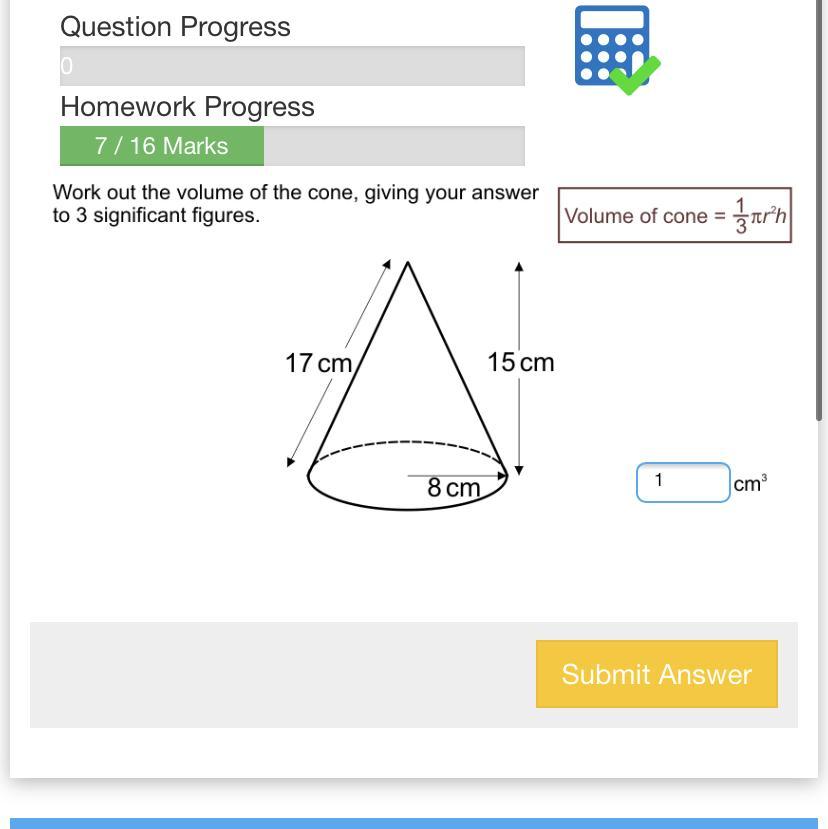Tap the cm³ answer input field

click(x=683, y=482)
